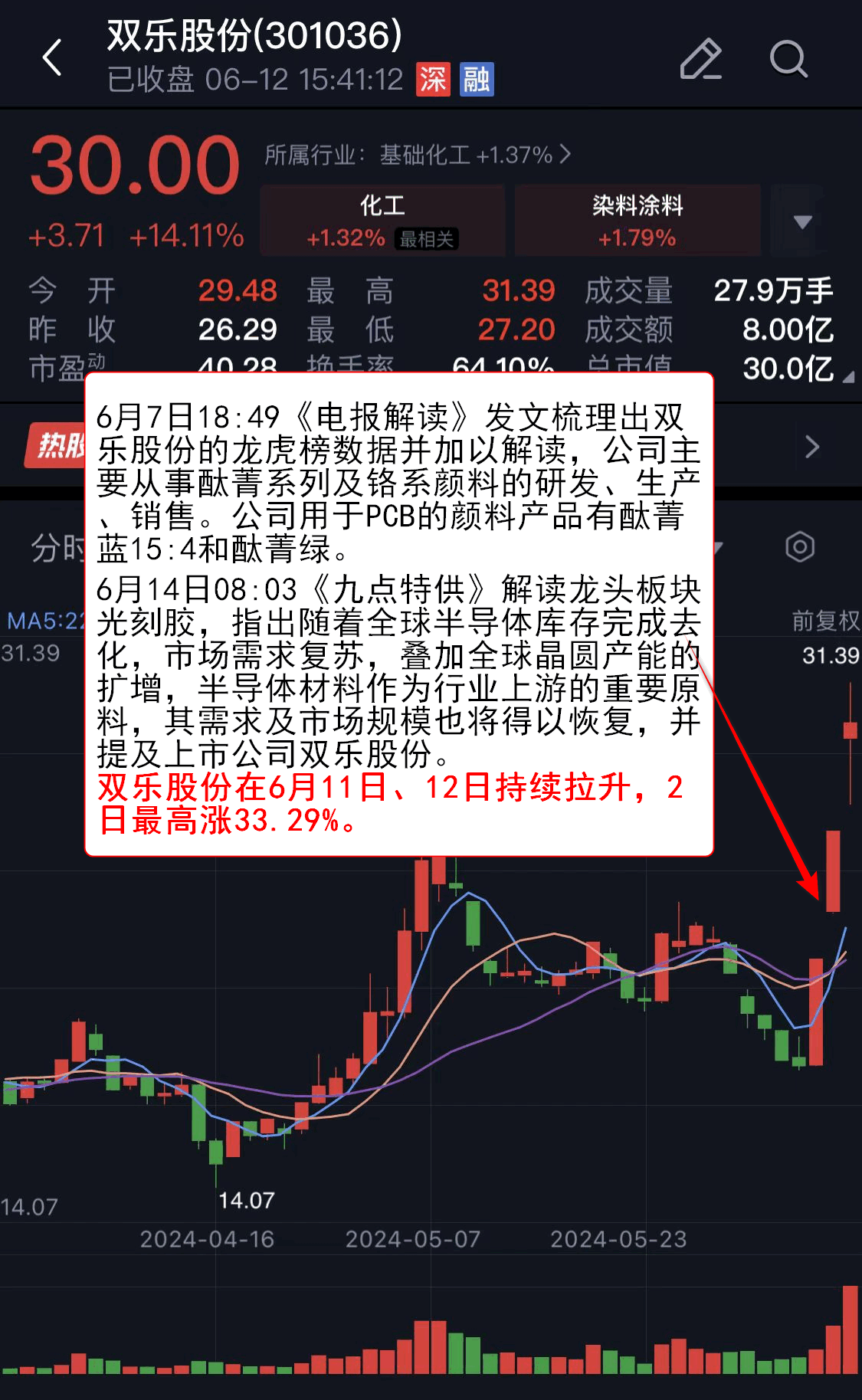Open stock search magnifier
Screen dimensions: 862x1400
788,59
